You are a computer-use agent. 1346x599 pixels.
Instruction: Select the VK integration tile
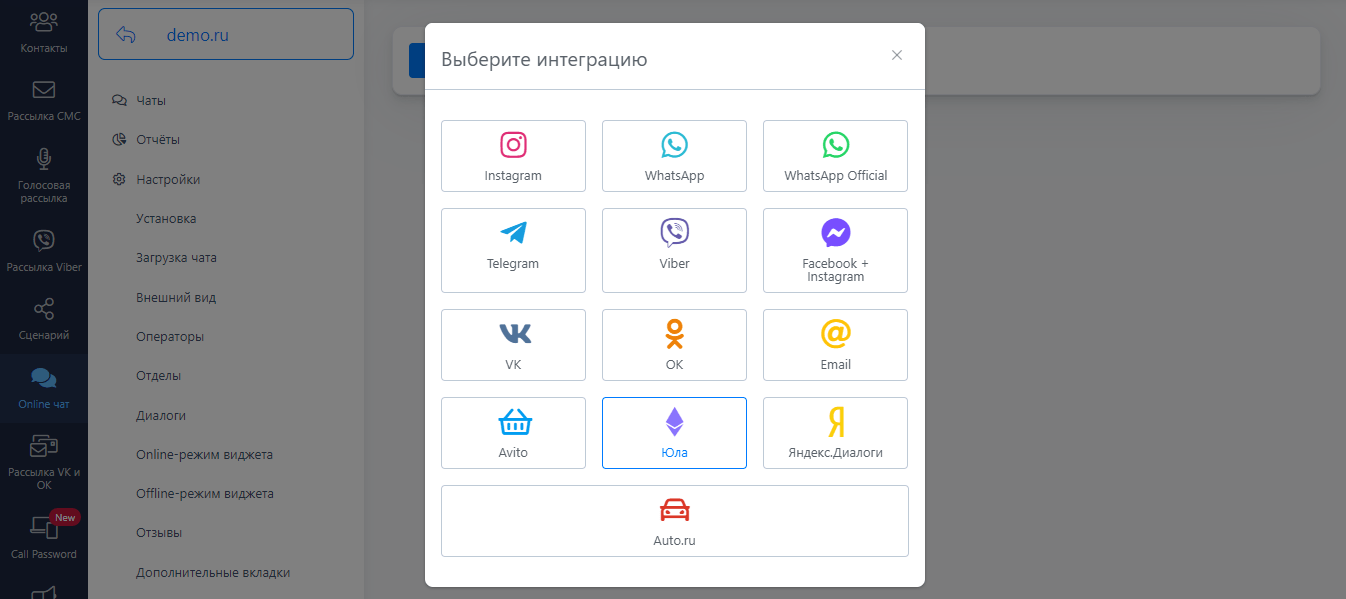(513, 345)
